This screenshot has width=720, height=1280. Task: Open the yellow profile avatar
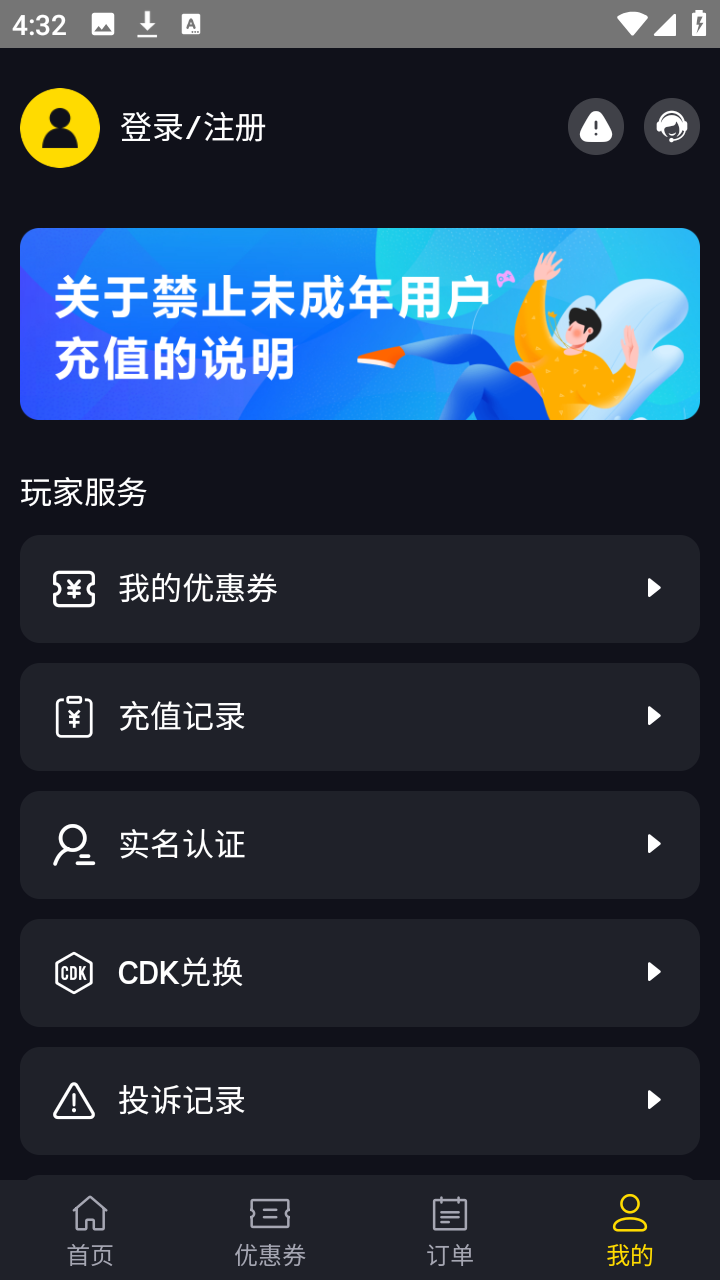click(x=60, y=128)
